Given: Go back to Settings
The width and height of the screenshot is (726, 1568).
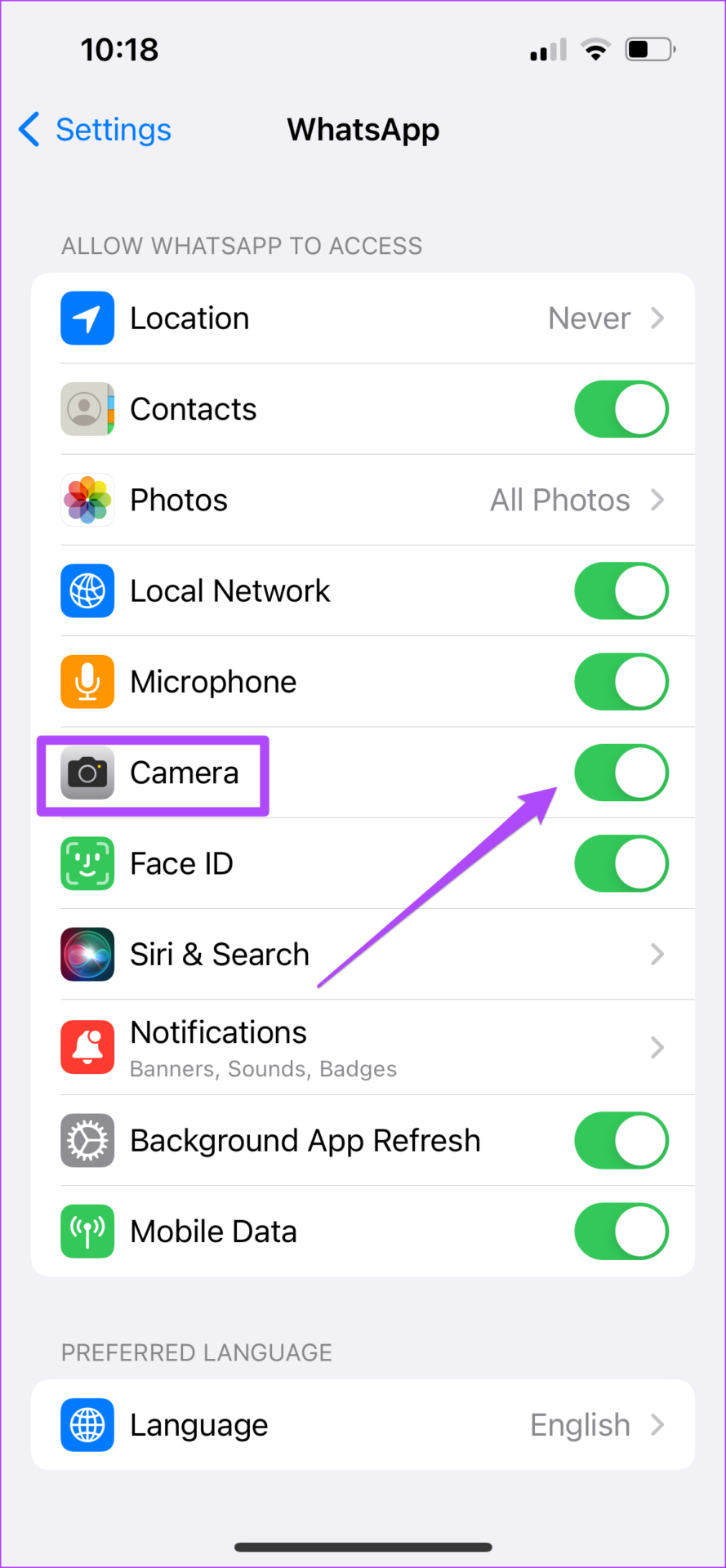Looking at the screenshot, I should 95,130.
